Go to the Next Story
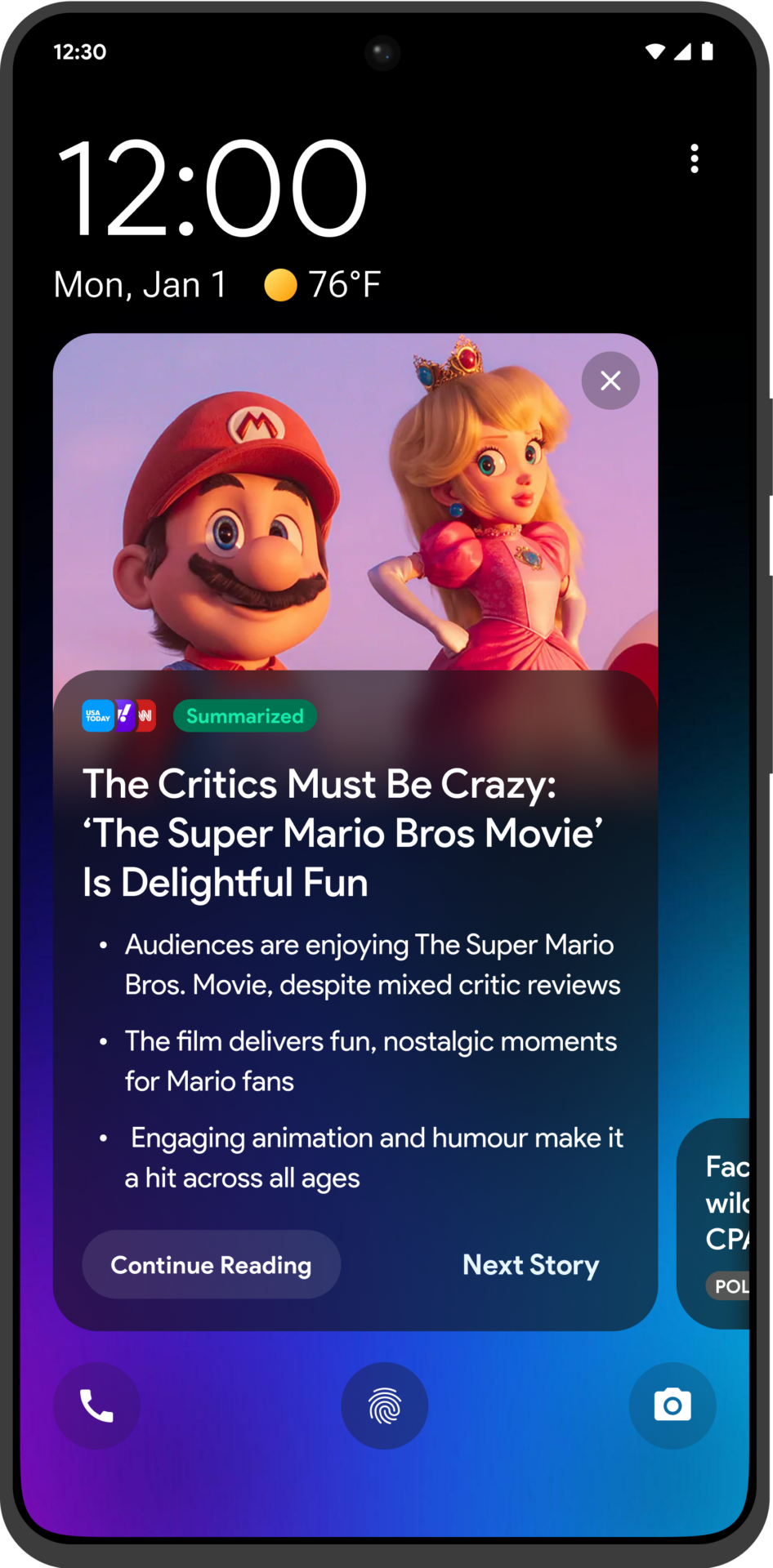This screenshot has width=773, height=1568. [x=531, y=1264]
